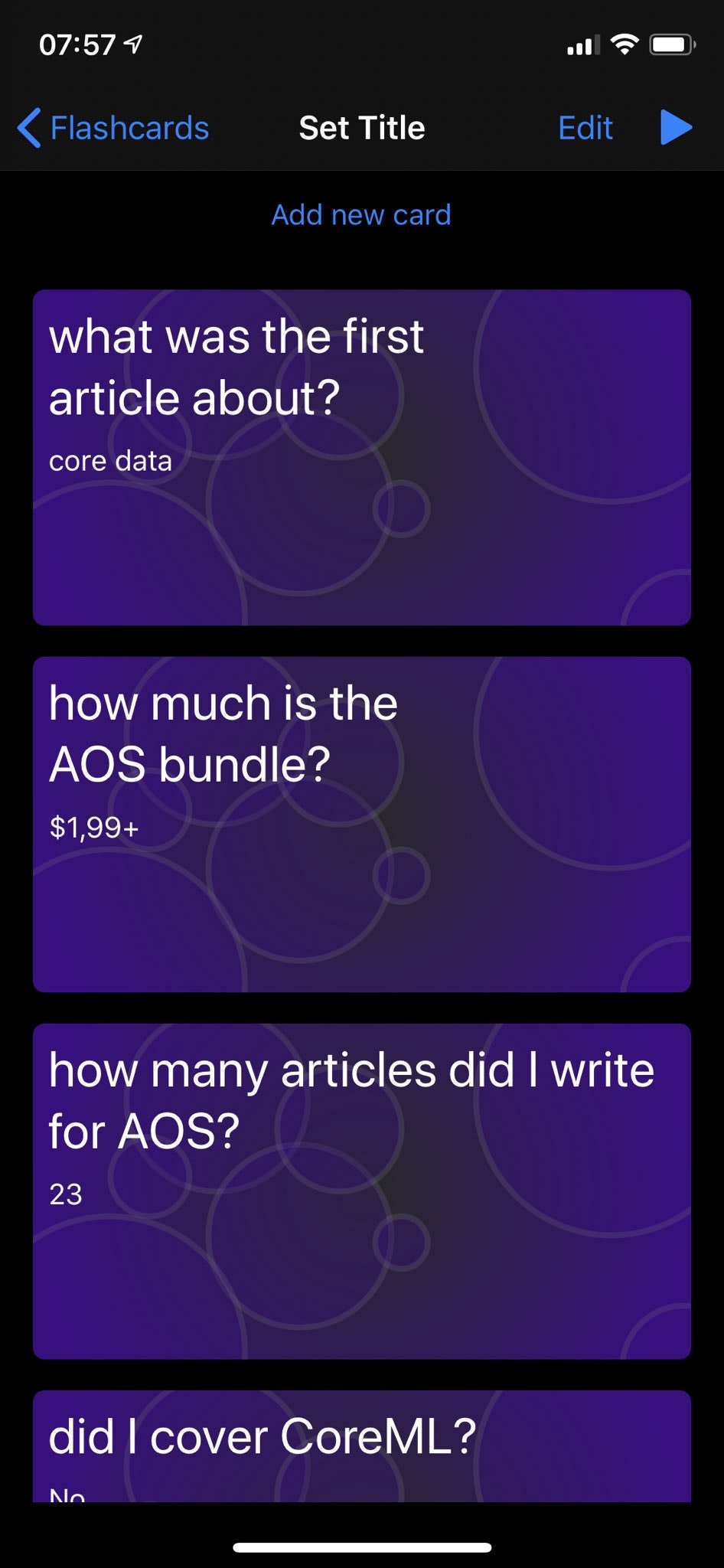Open the AOS bundle price card
This screenshot has width=724, height=1568.
[361, 824]
